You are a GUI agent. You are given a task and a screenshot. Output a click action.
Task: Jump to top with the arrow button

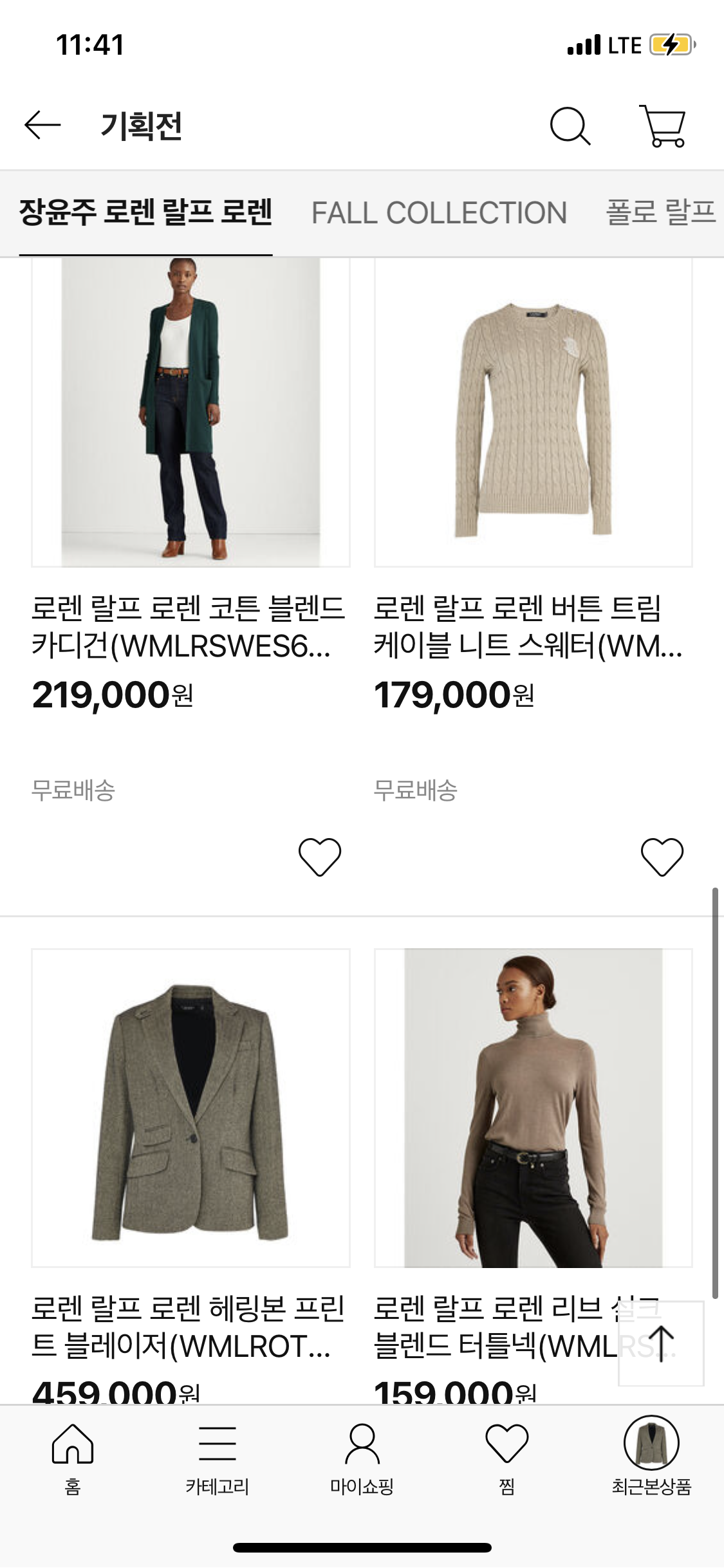click(x=661, y=1343)
